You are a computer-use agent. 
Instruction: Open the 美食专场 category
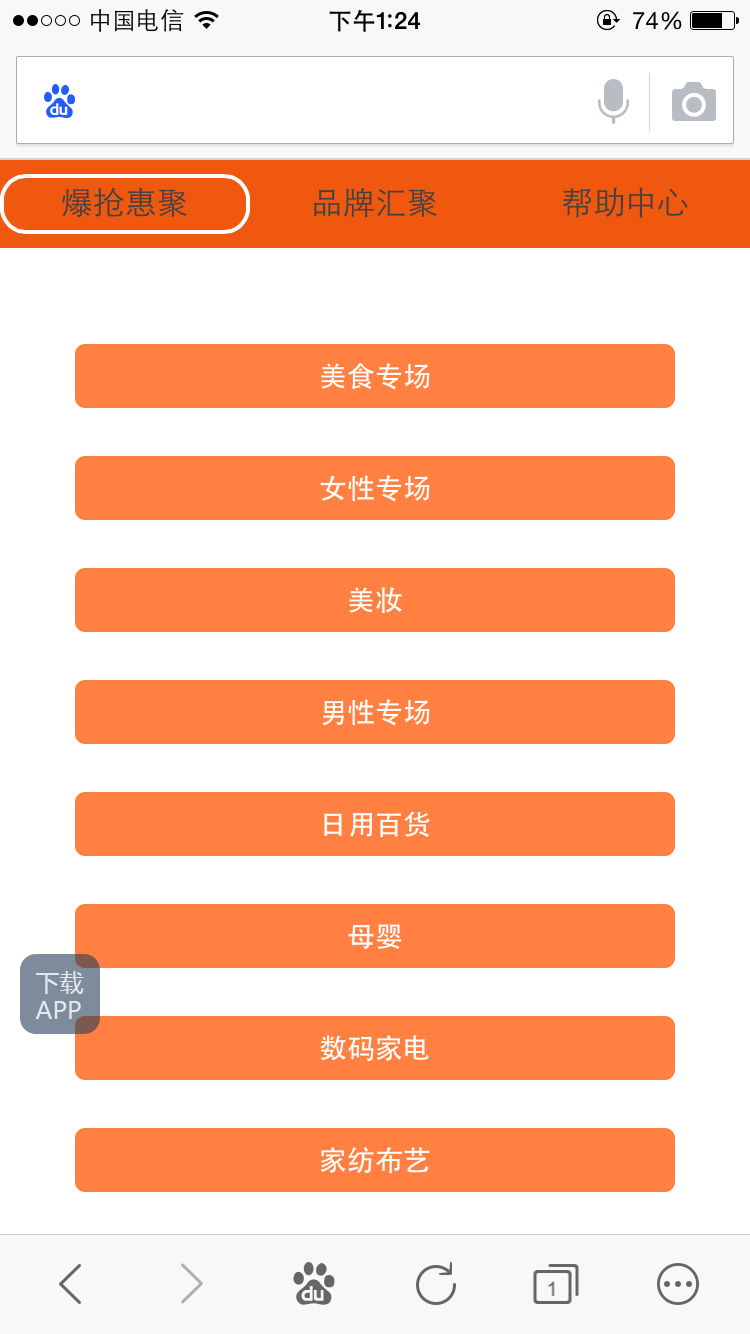click(x=375, y=376)
